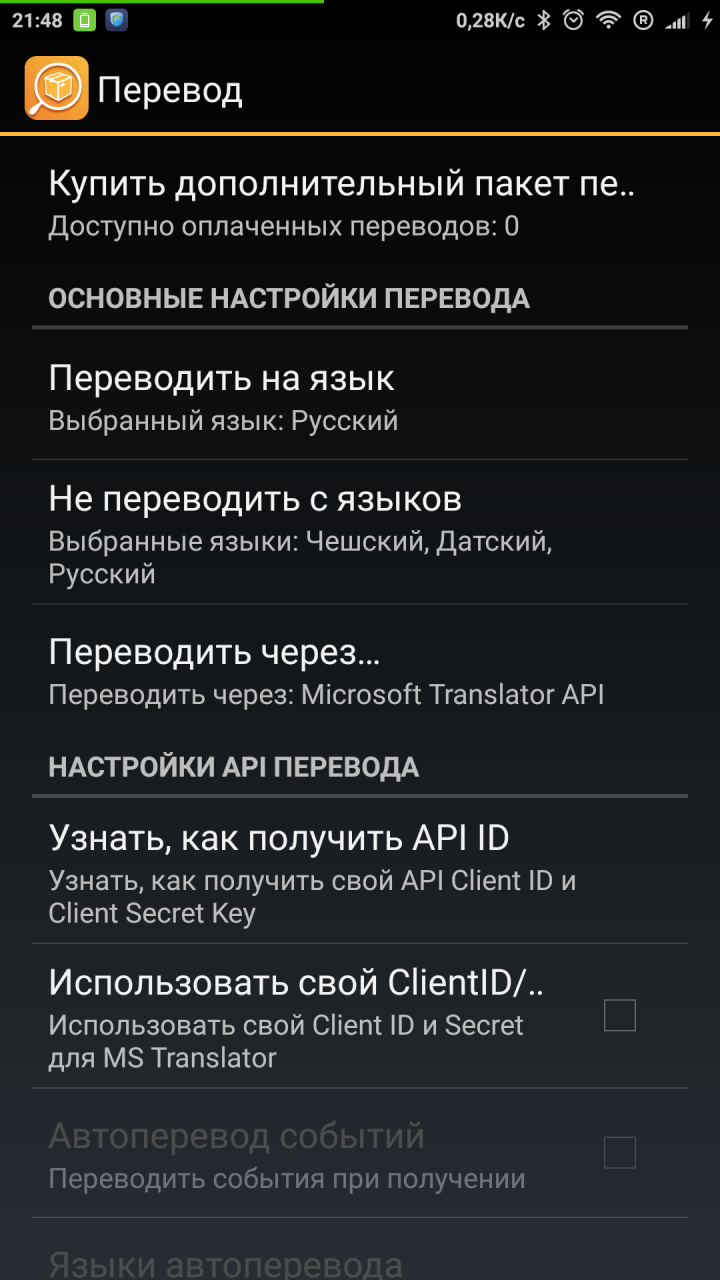720x1280 pixels.
Task: Open 'Купить дополнительный пакет' purchase option
Action: 340,203
